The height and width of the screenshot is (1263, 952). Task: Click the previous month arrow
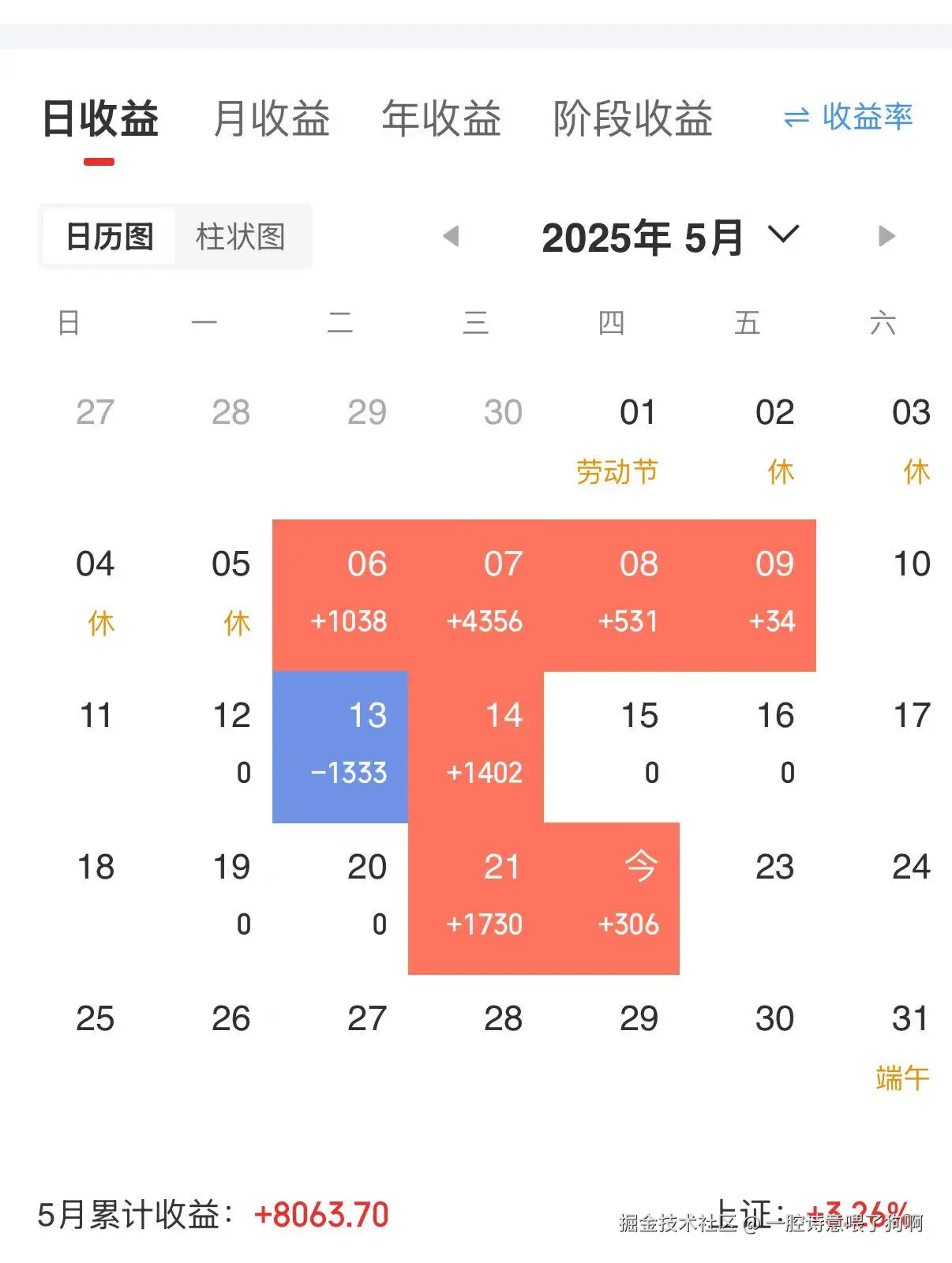(452, 237)
